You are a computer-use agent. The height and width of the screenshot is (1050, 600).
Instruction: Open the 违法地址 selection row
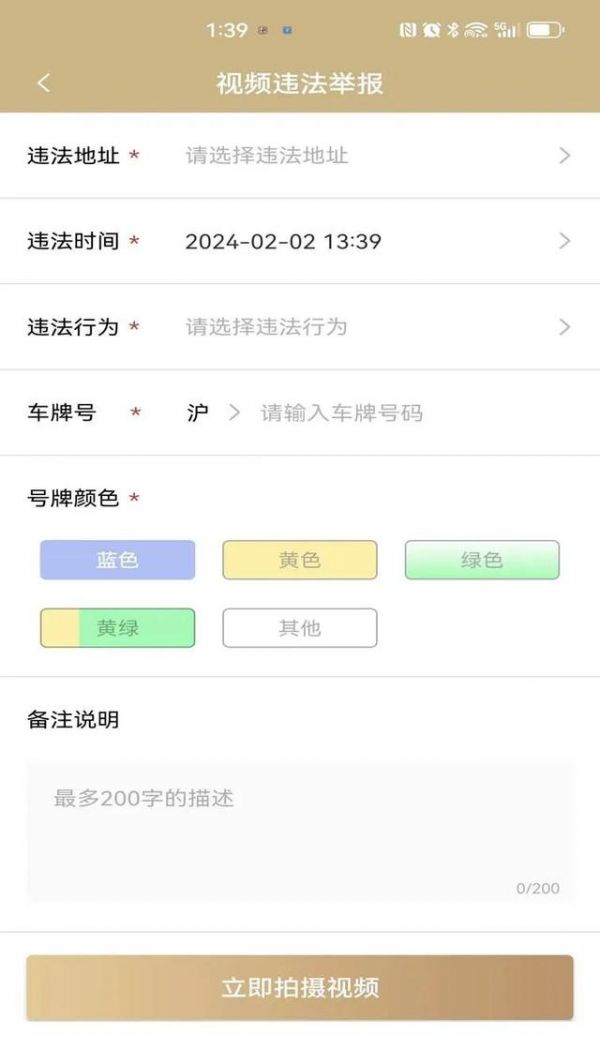coord(370,156)
